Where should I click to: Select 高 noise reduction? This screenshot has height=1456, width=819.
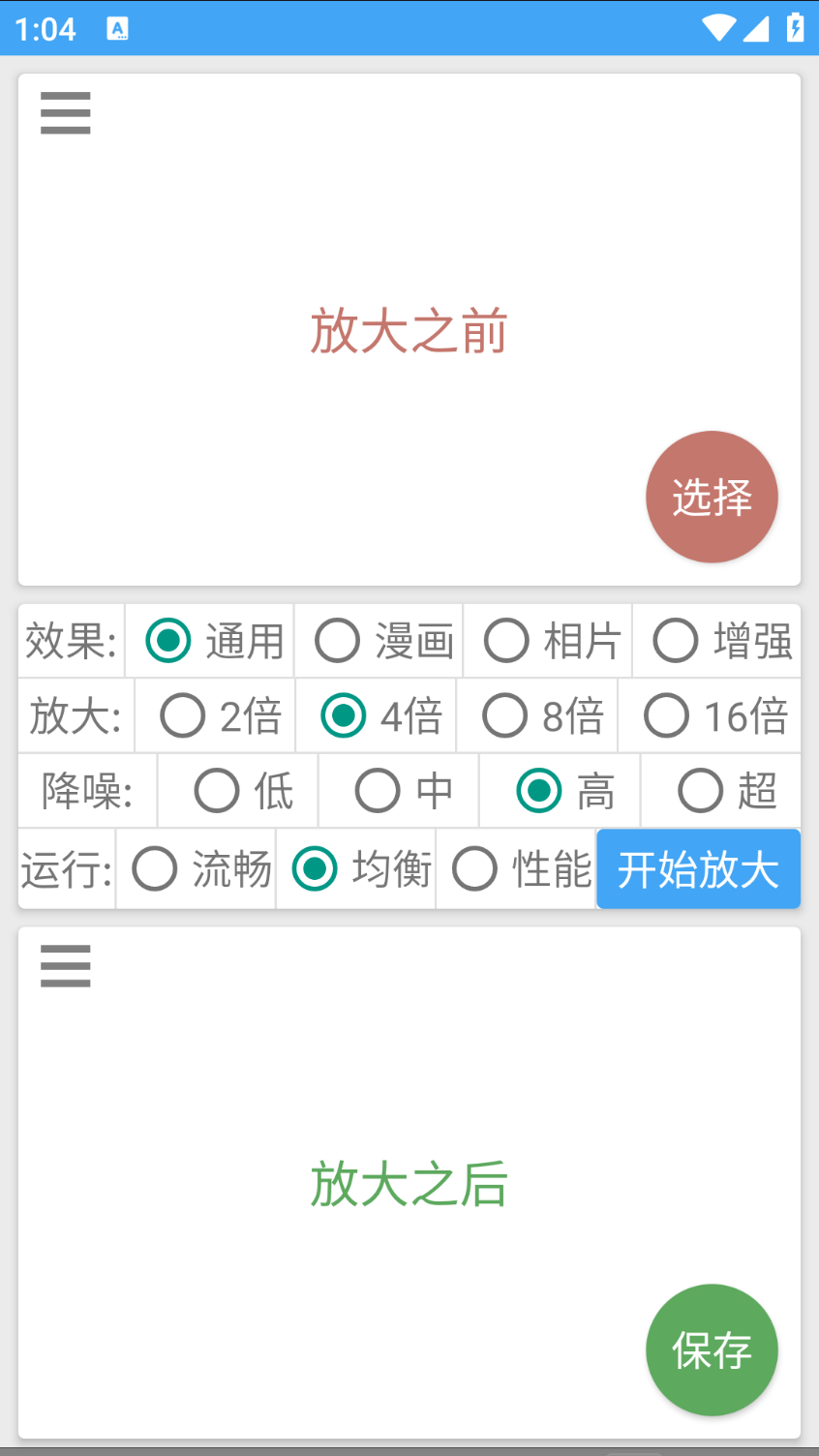pos(561,791)
